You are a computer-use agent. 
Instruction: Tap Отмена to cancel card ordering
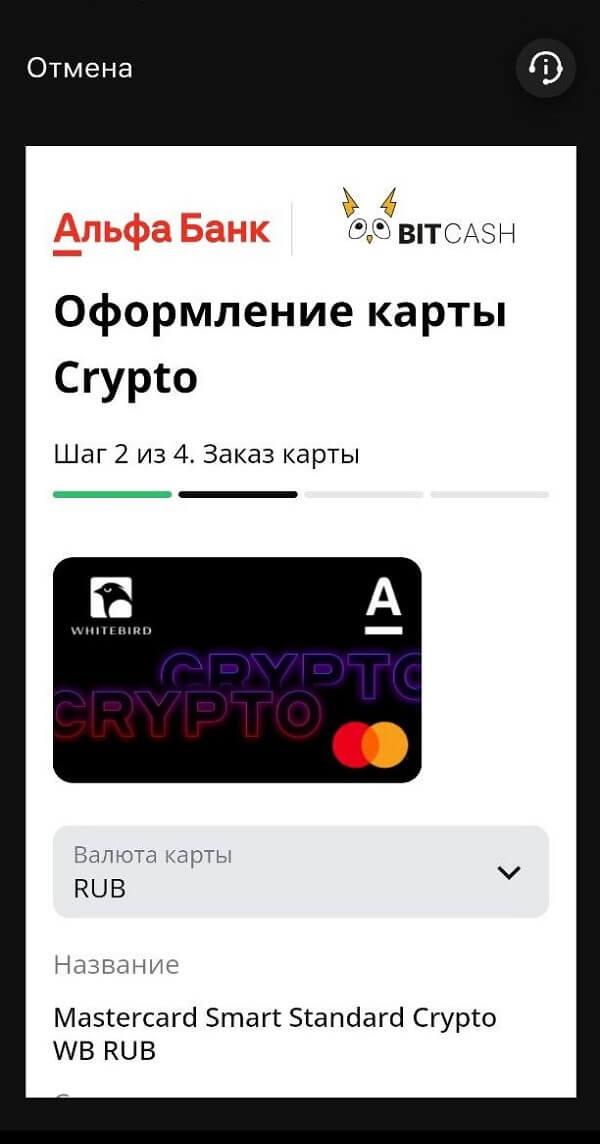click(x=80, y=68)
